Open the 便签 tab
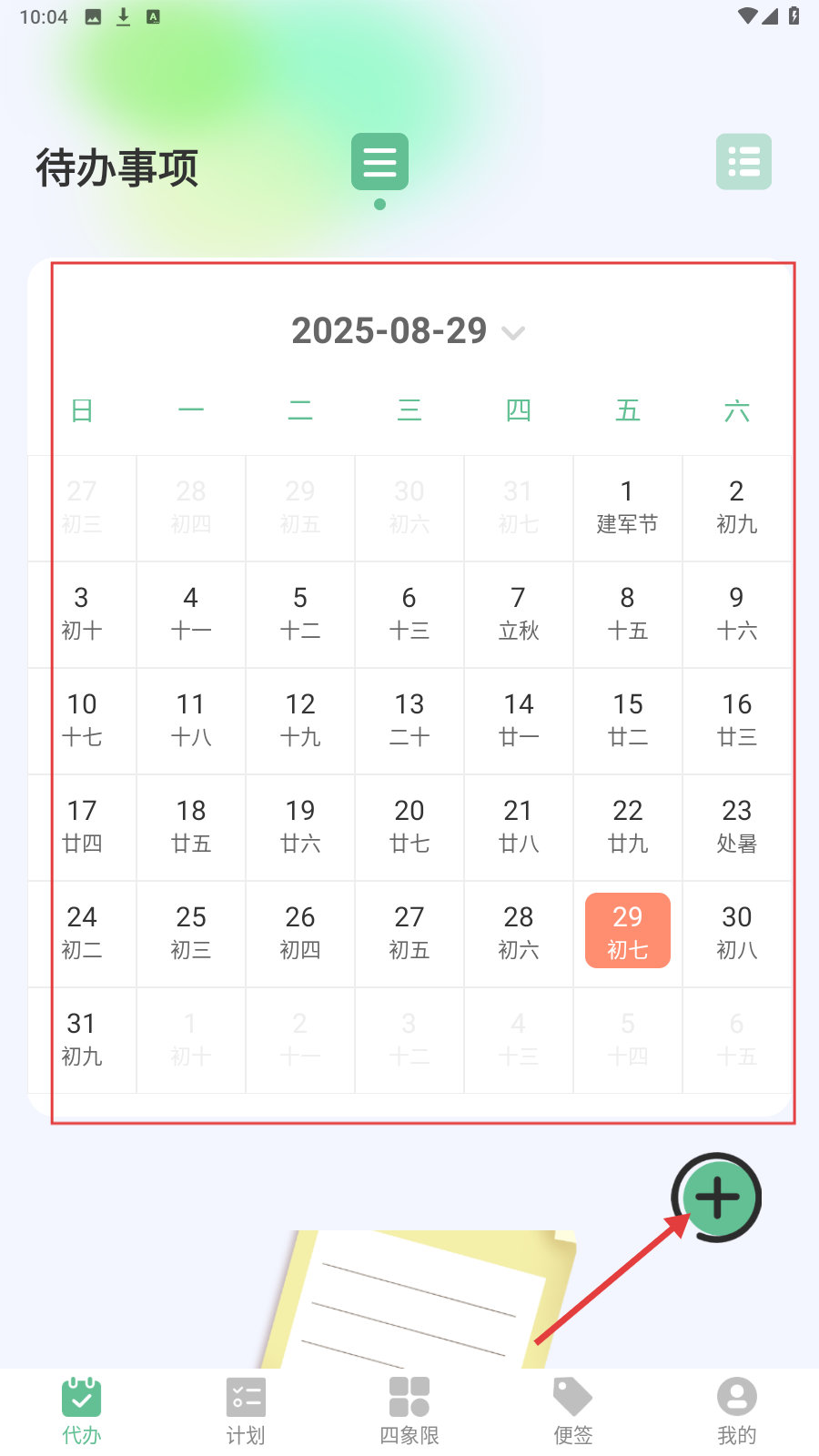This screenshot has height=1456, width=819. pos(573,1411)
